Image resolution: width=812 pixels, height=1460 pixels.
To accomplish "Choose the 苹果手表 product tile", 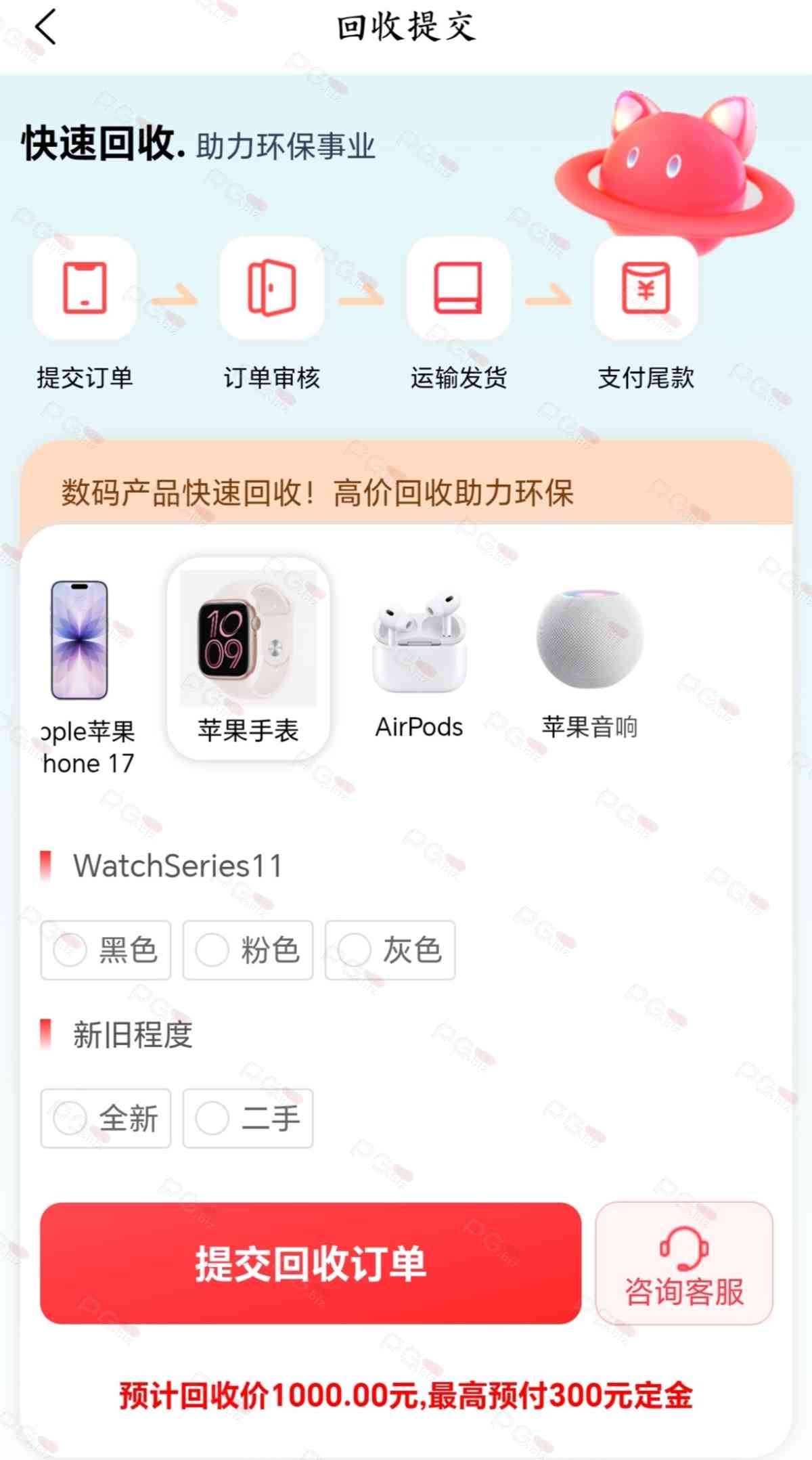I will pyautogui.click(x=248, y=658).
